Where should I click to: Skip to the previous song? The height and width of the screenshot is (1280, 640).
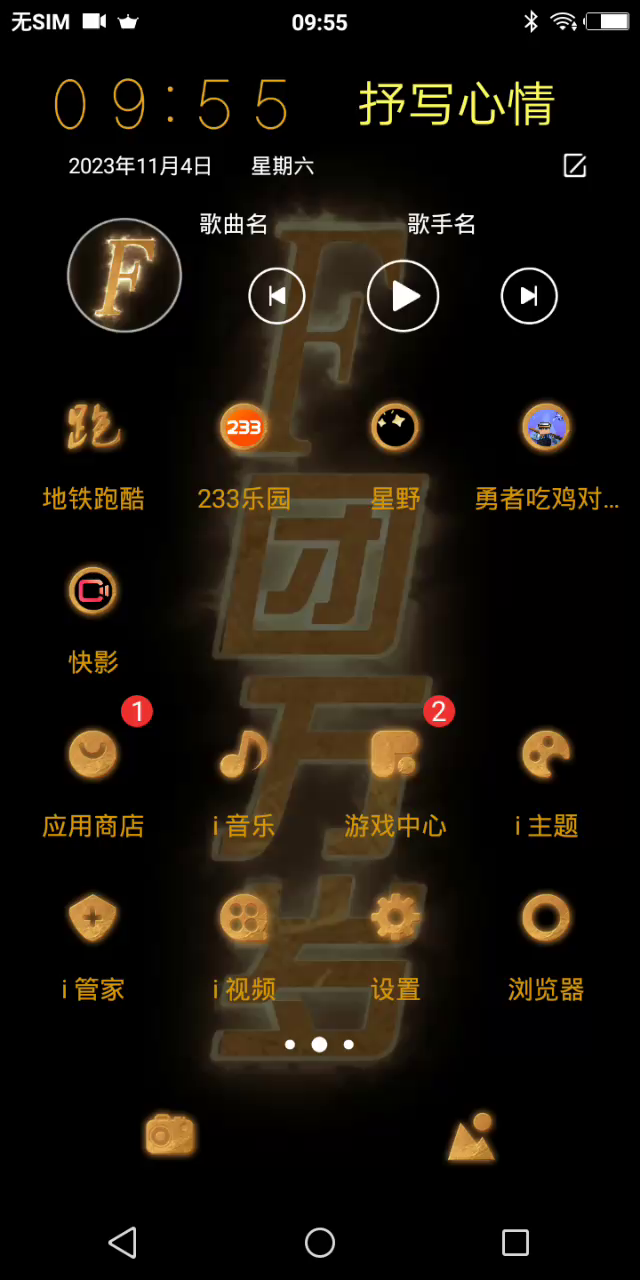tap(277, 296)
